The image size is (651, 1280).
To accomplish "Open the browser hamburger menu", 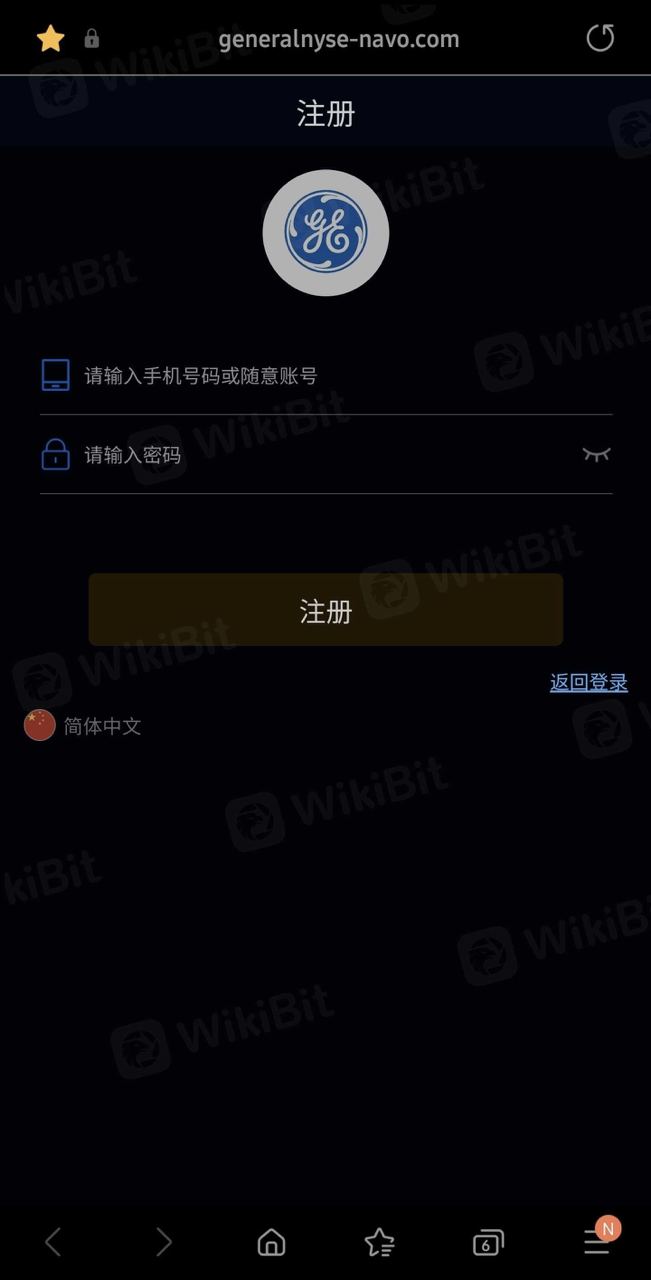I will [597, 1243].
